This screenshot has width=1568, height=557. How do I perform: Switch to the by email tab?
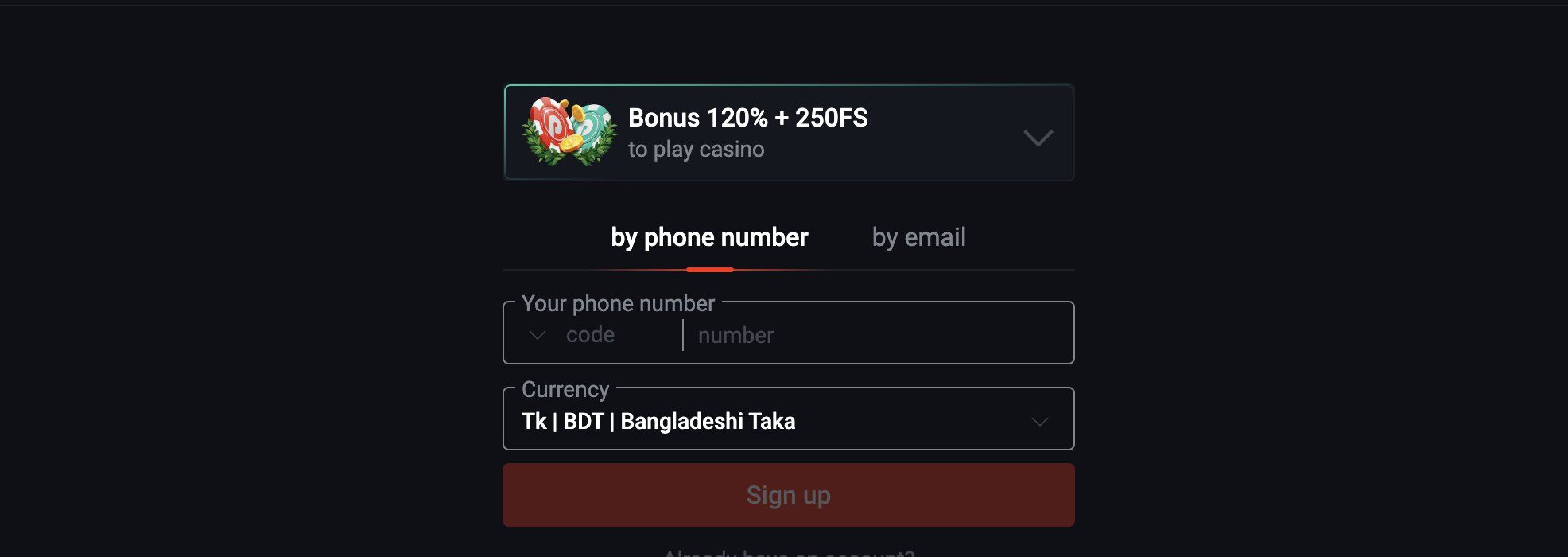click(x=918, y=237)
